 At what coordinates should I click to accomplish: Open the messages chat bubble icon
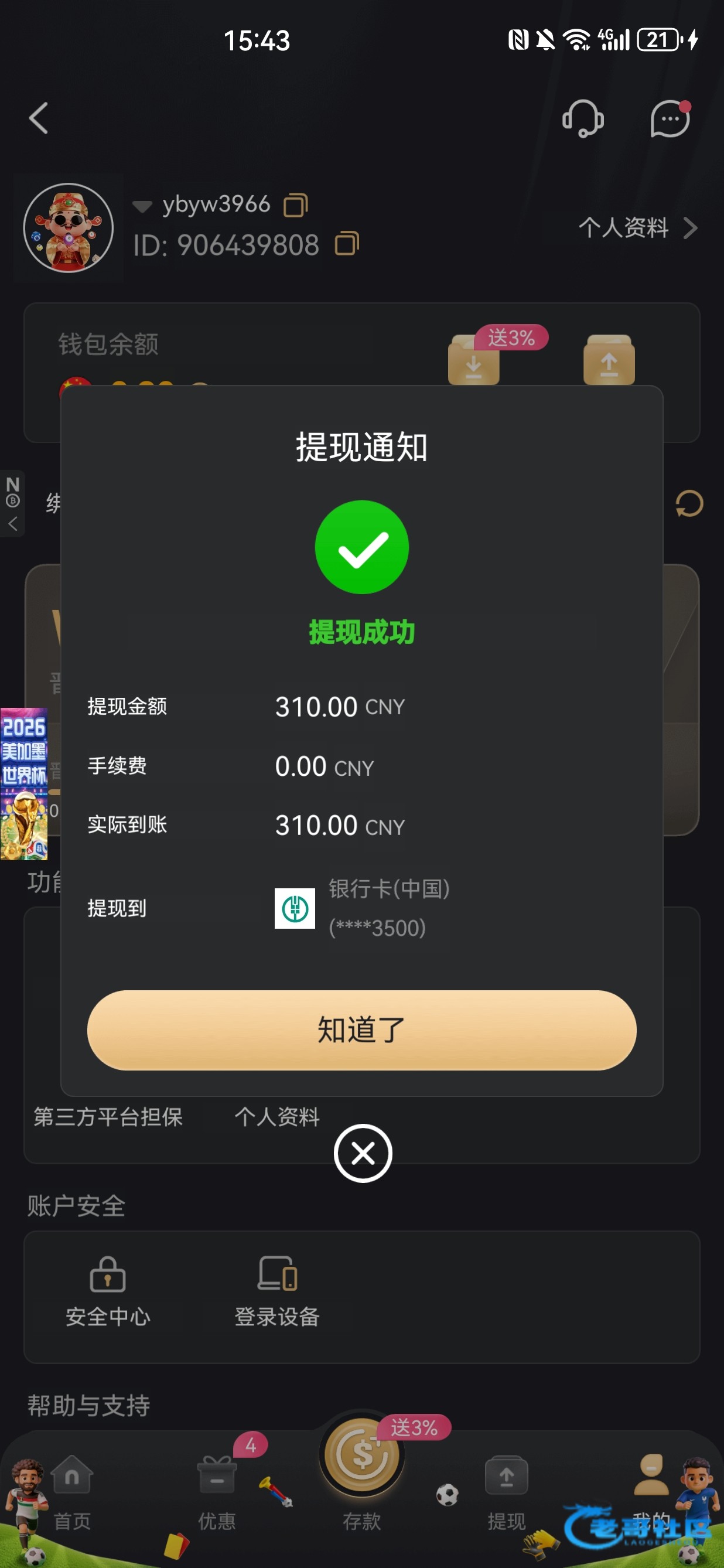671,118
